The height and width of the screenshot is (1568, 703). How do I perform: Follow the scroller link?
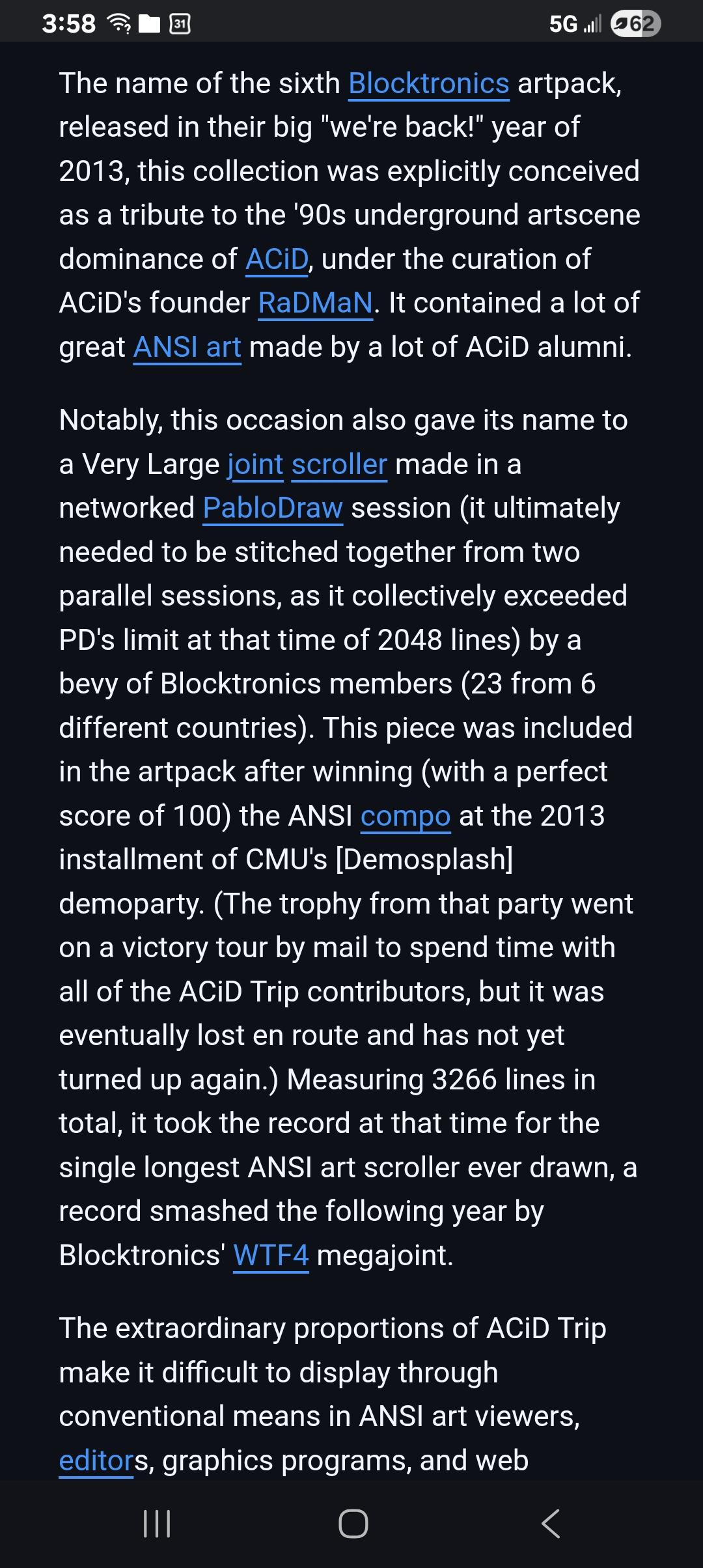click(x=339, y=465)
